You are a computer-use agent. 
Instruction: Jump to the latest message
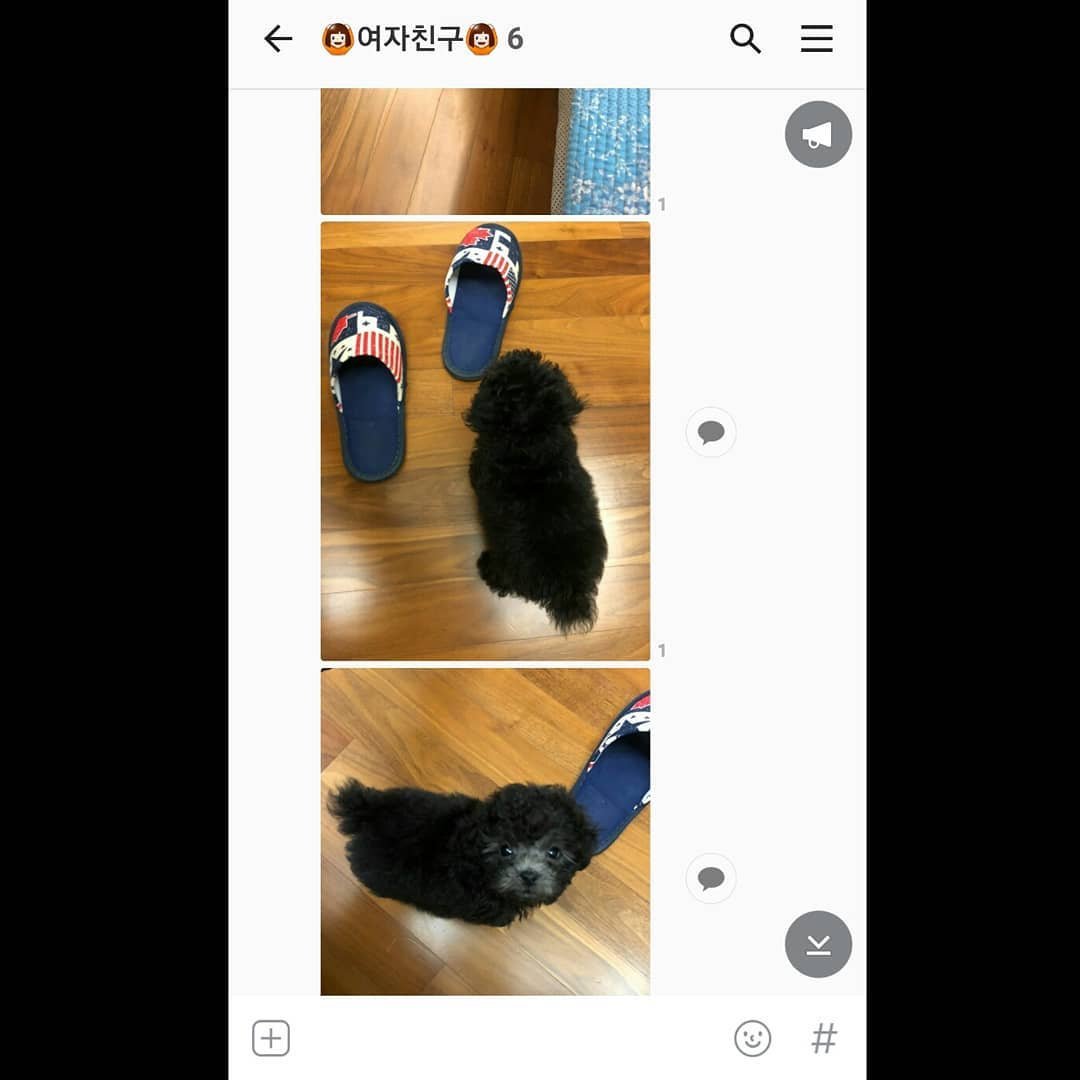click(818, 944)
